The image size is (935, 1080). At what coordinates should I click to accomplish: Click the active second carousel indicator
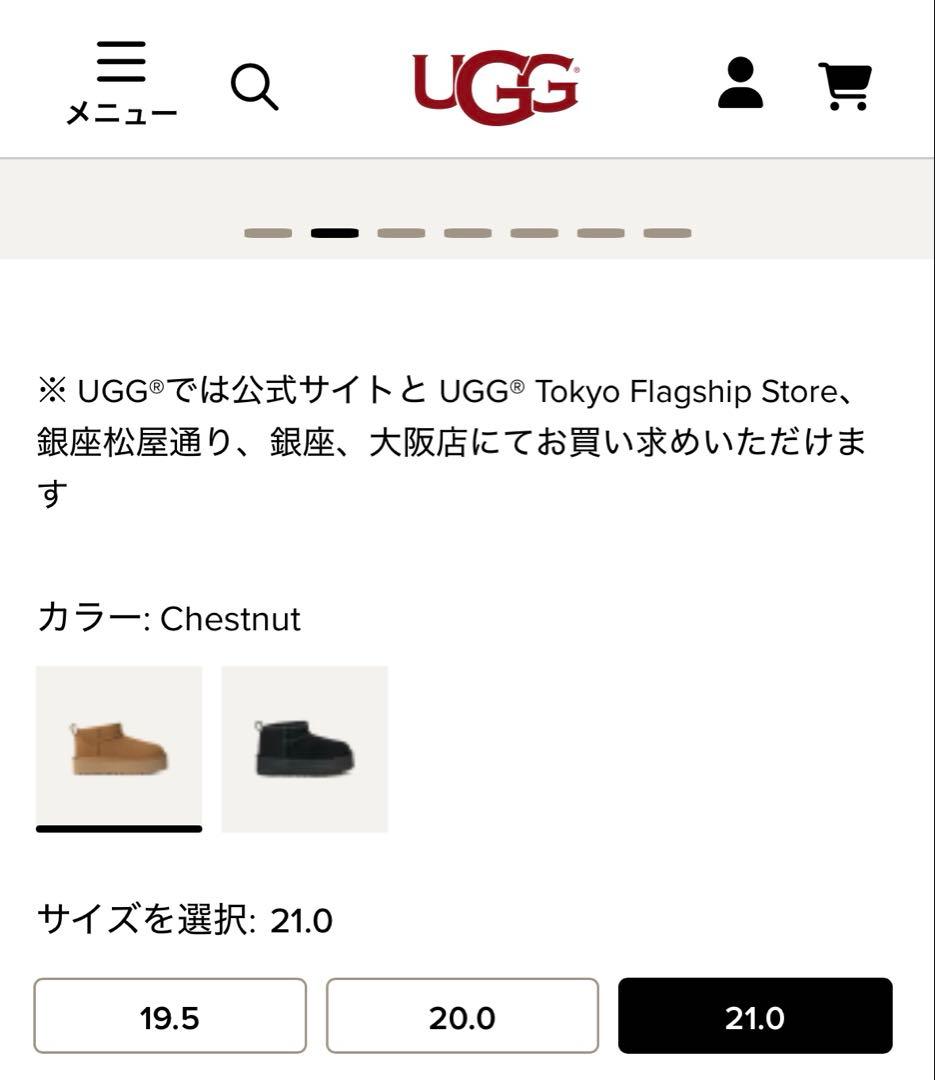tap(334, 232)
